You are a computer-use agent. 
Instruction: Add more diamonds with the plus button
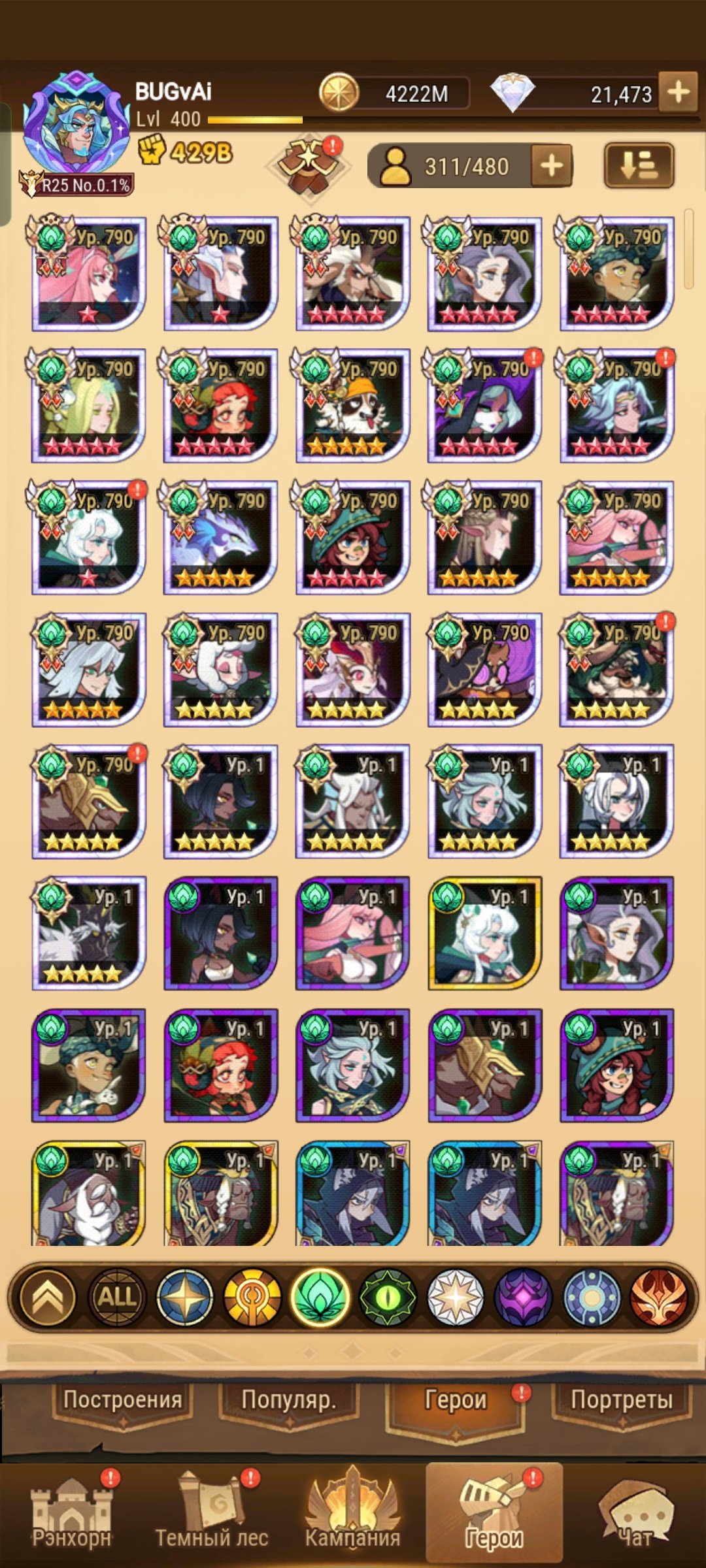pyautogui.click(x=678, y=92)
